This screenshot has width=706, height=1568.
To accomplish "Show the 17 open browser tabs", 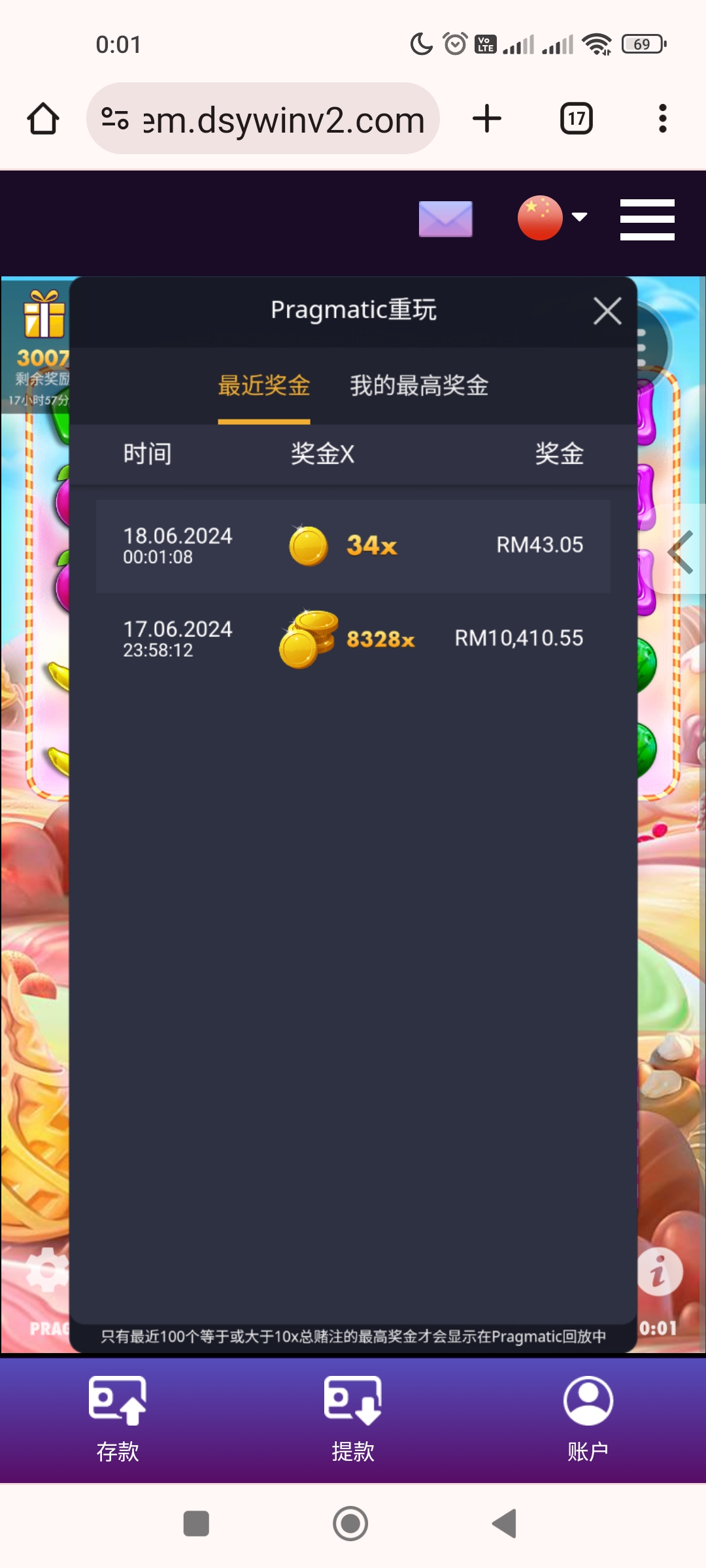I will (x=577, y=119).
